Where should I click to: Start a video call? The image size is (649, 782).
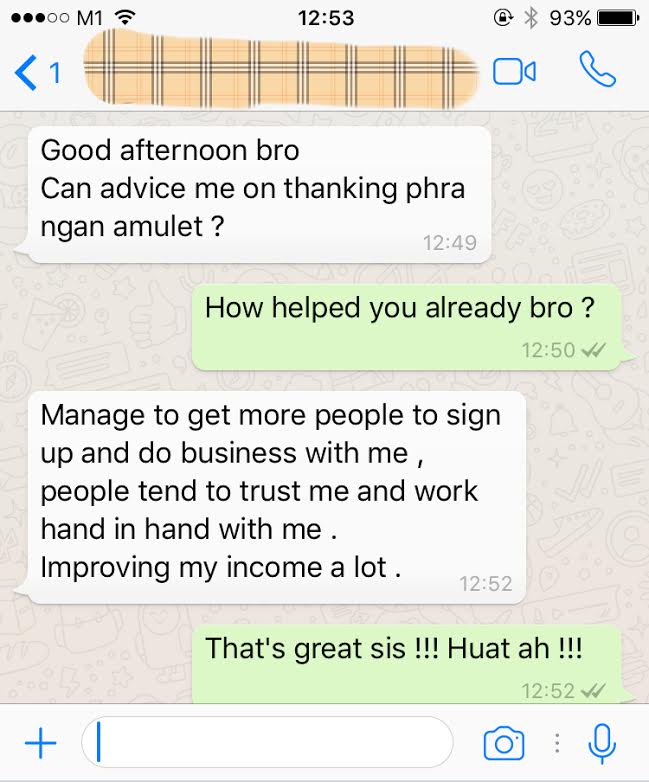click(515, 72)
